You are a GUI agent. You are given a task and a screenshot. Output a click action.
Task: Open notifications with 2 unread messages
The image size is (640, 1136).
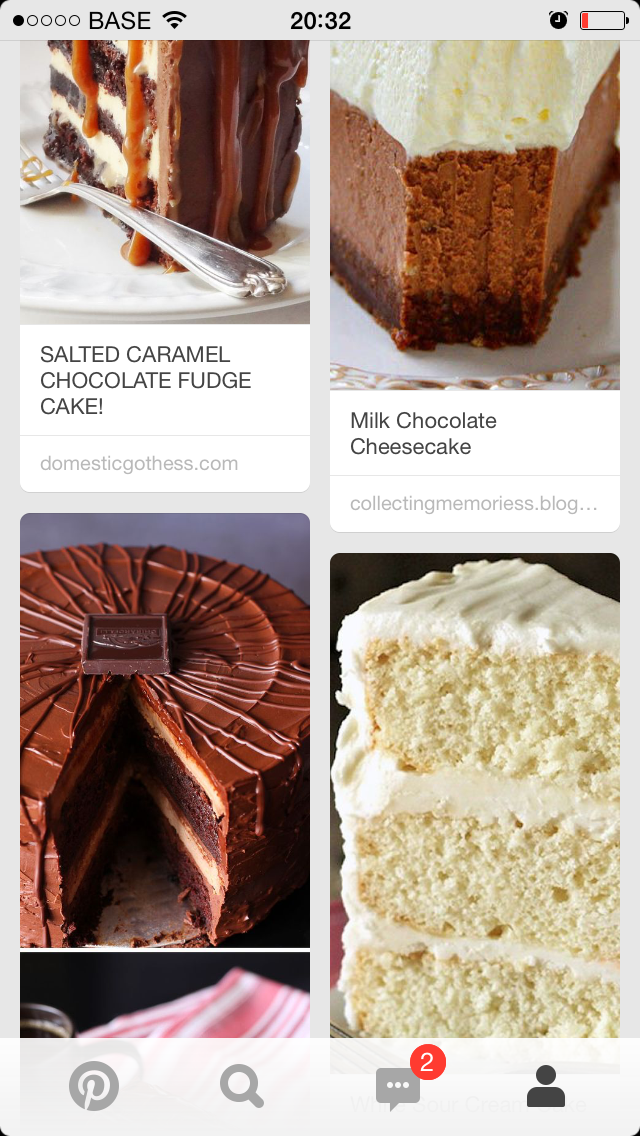pos(398,1086)
